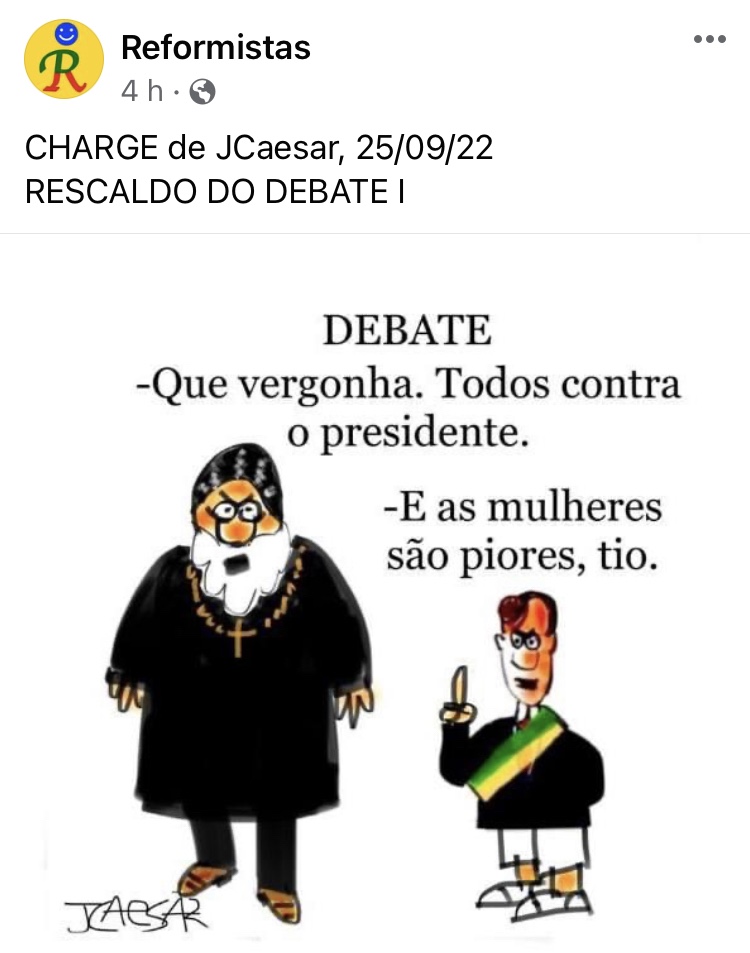The height and width of the screenshot is (953, 750).
Task: Open the Reformistas page profile picture
Action: (63, 59)
